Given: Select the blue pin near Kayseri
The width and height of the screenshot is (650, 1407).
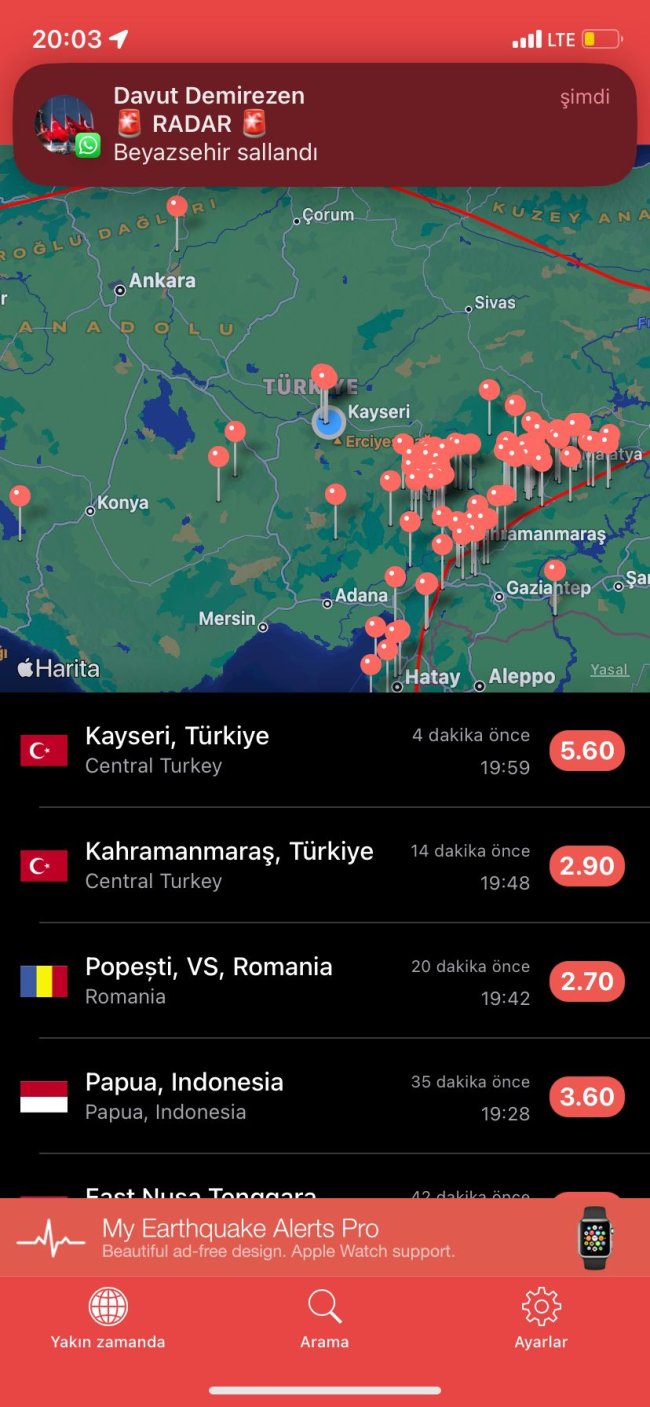Looking at the screenshot, I should (x=328, y=422).
